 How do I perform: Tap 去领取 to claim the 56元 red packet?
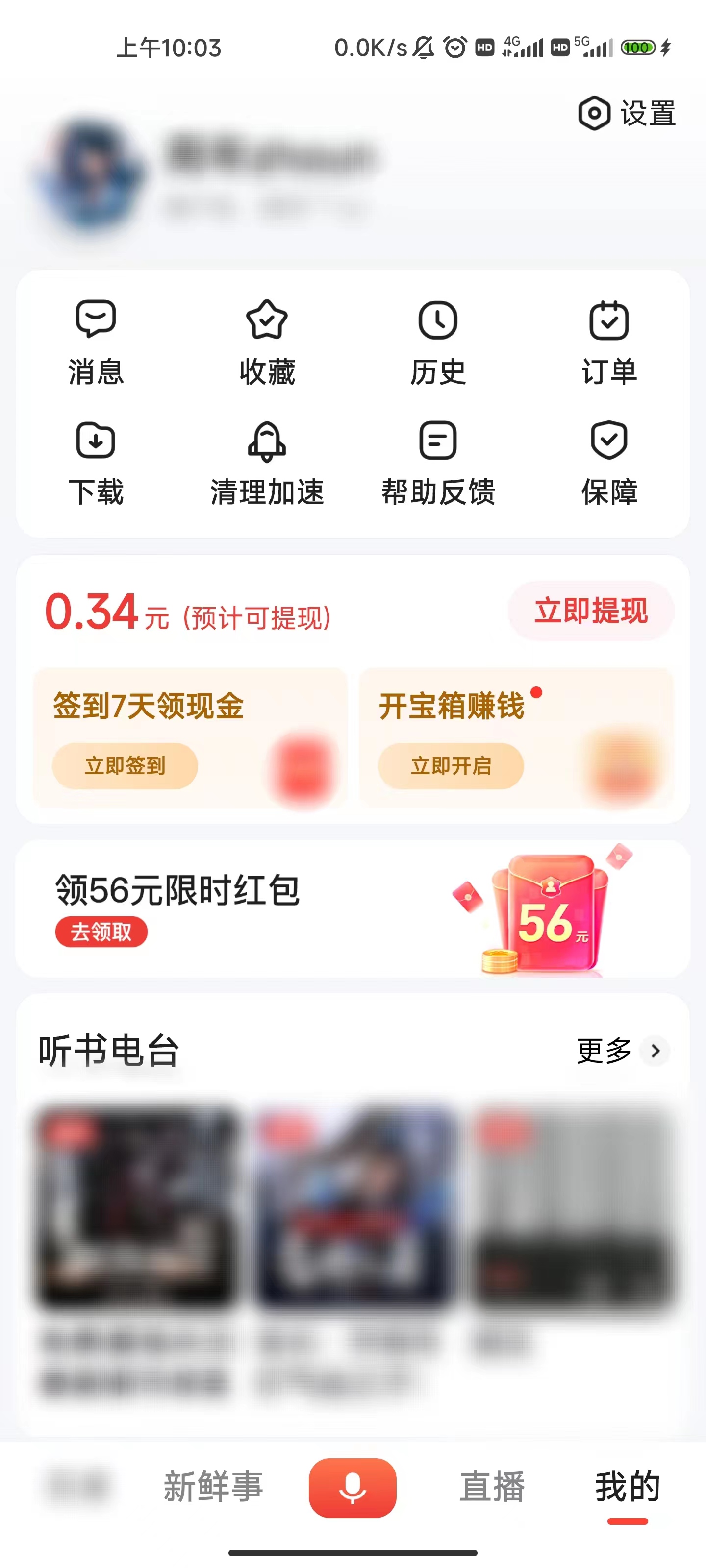click(101, 932)
